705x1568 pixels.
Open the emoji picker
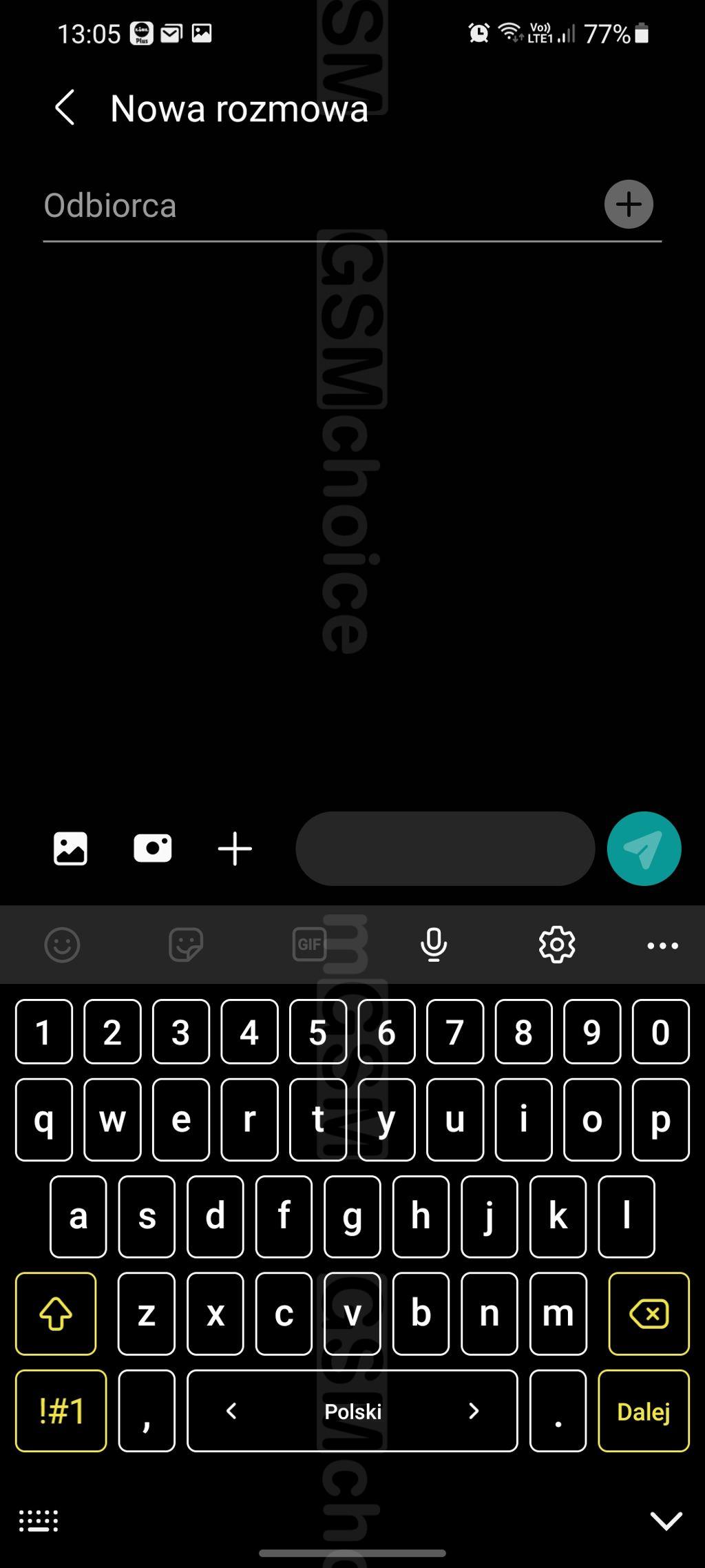pyautogui.click(x=62, y=945)
